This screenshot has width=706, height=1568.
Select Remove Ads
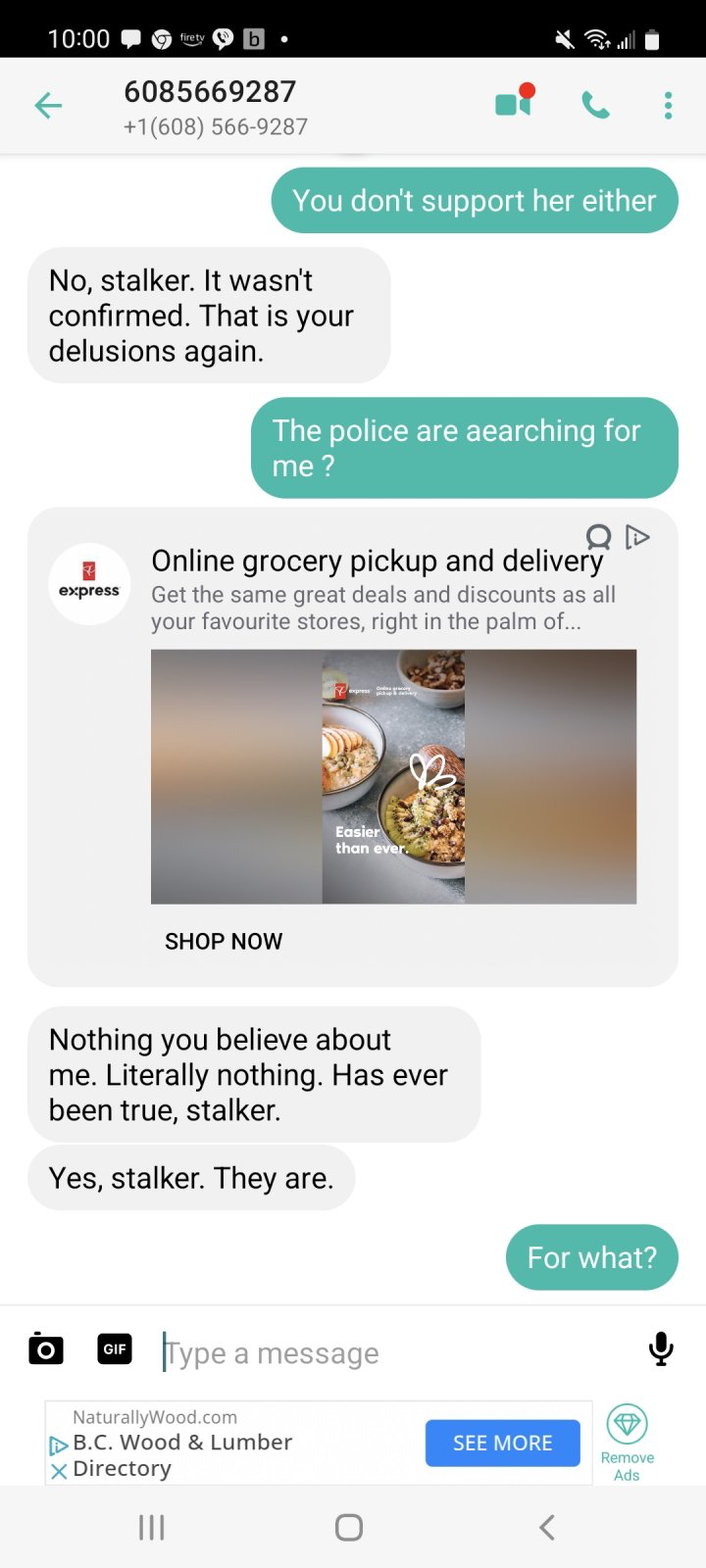click(628, 1443)
